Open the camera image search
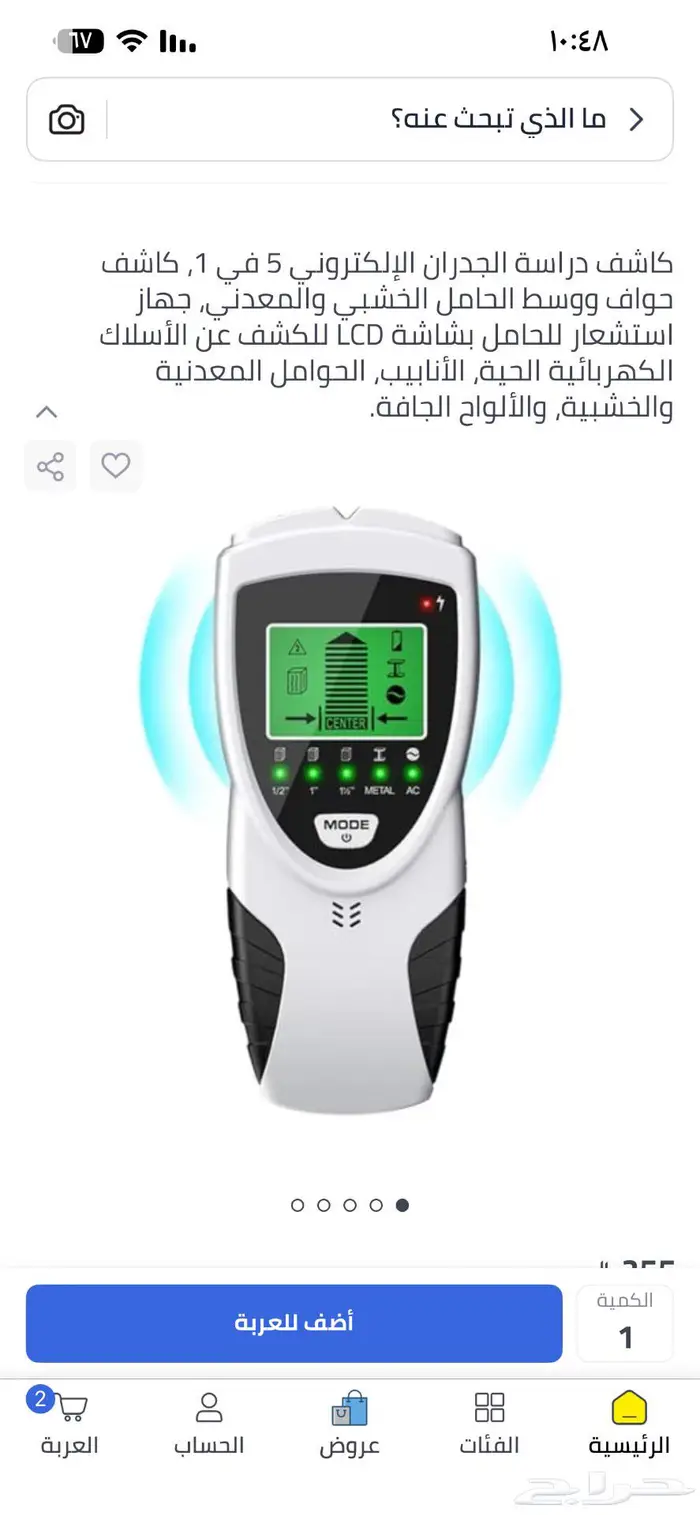This screenshot has height=1515, width=700. pyautogui.click(x=67, y=121)
